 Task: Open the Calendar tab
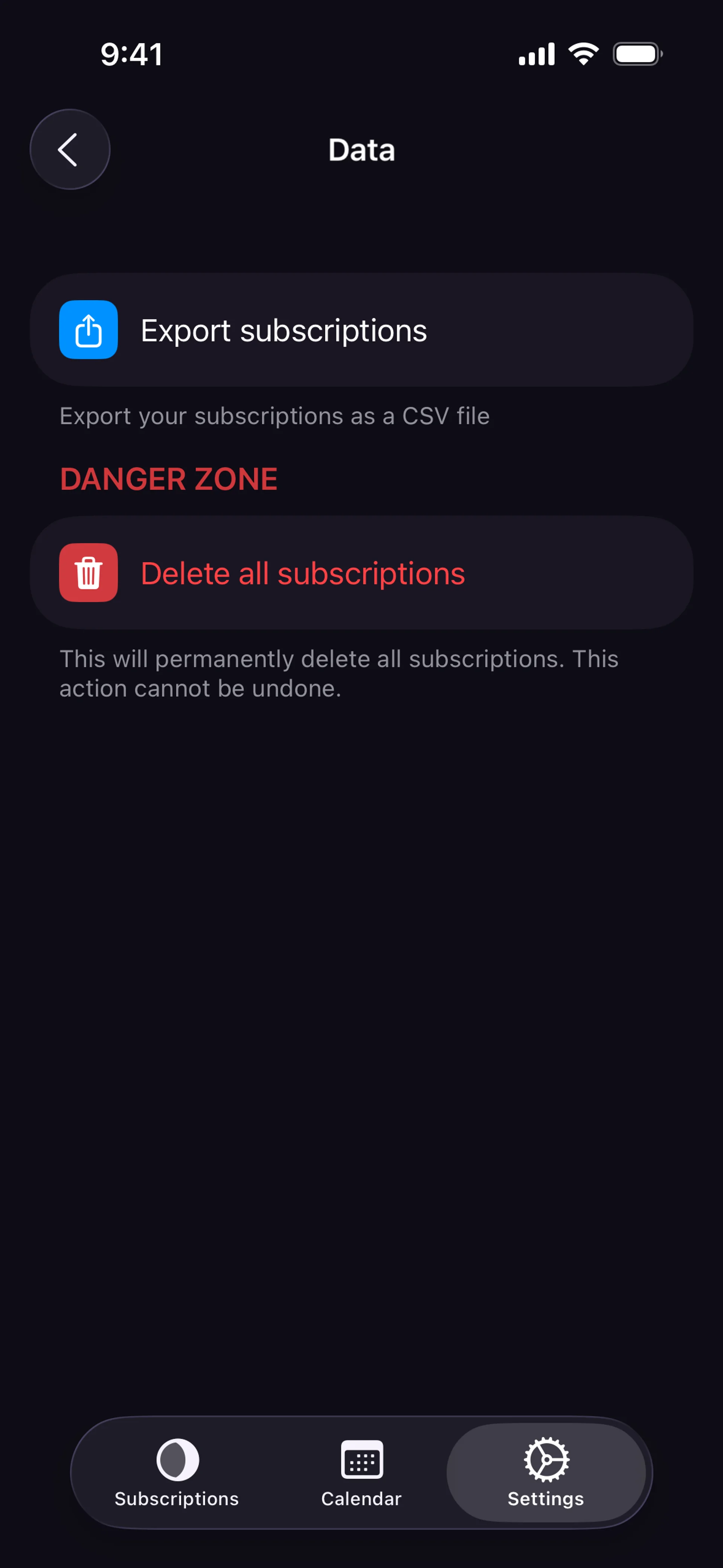(361, 1472)
